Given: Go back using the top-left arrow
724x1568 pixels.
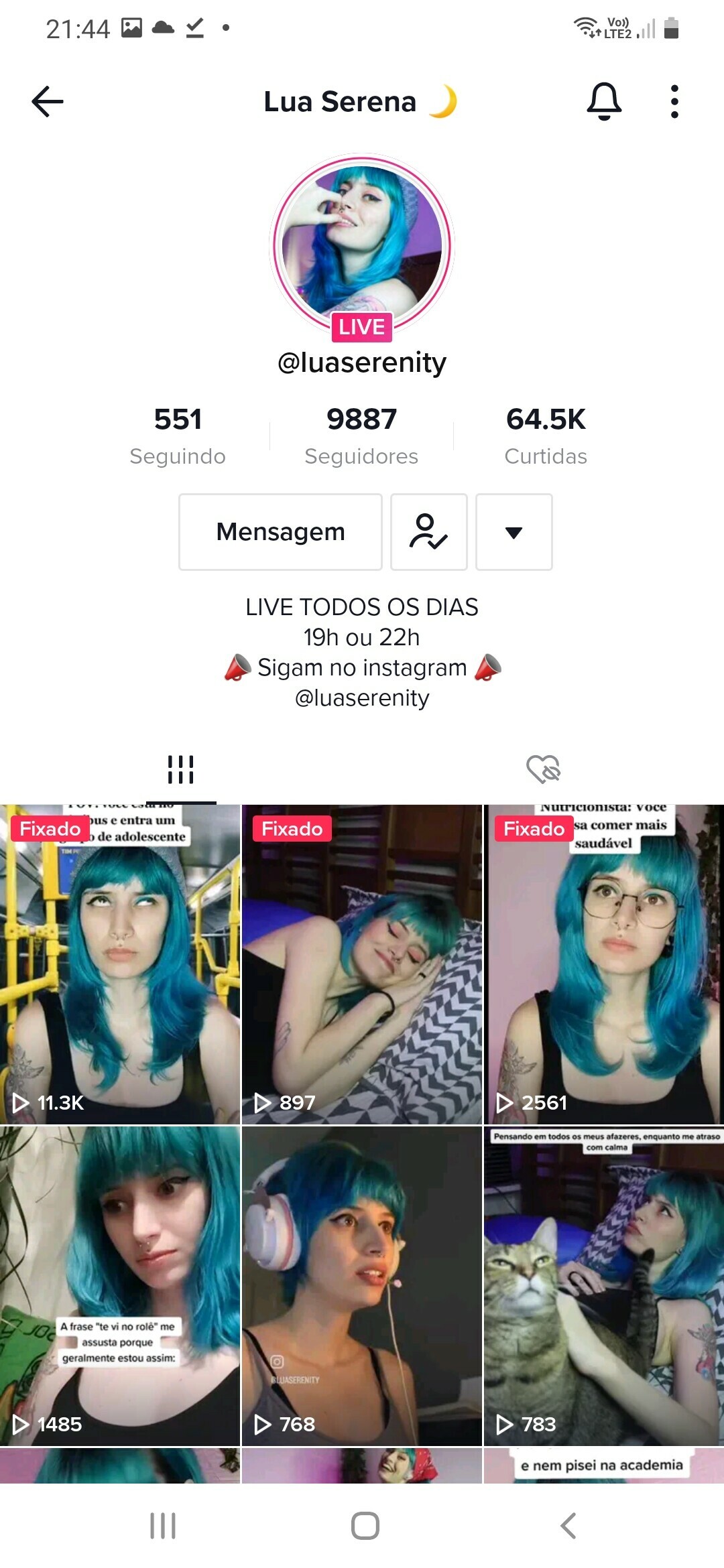Looking at the screenshot, I should click(47, 102).
